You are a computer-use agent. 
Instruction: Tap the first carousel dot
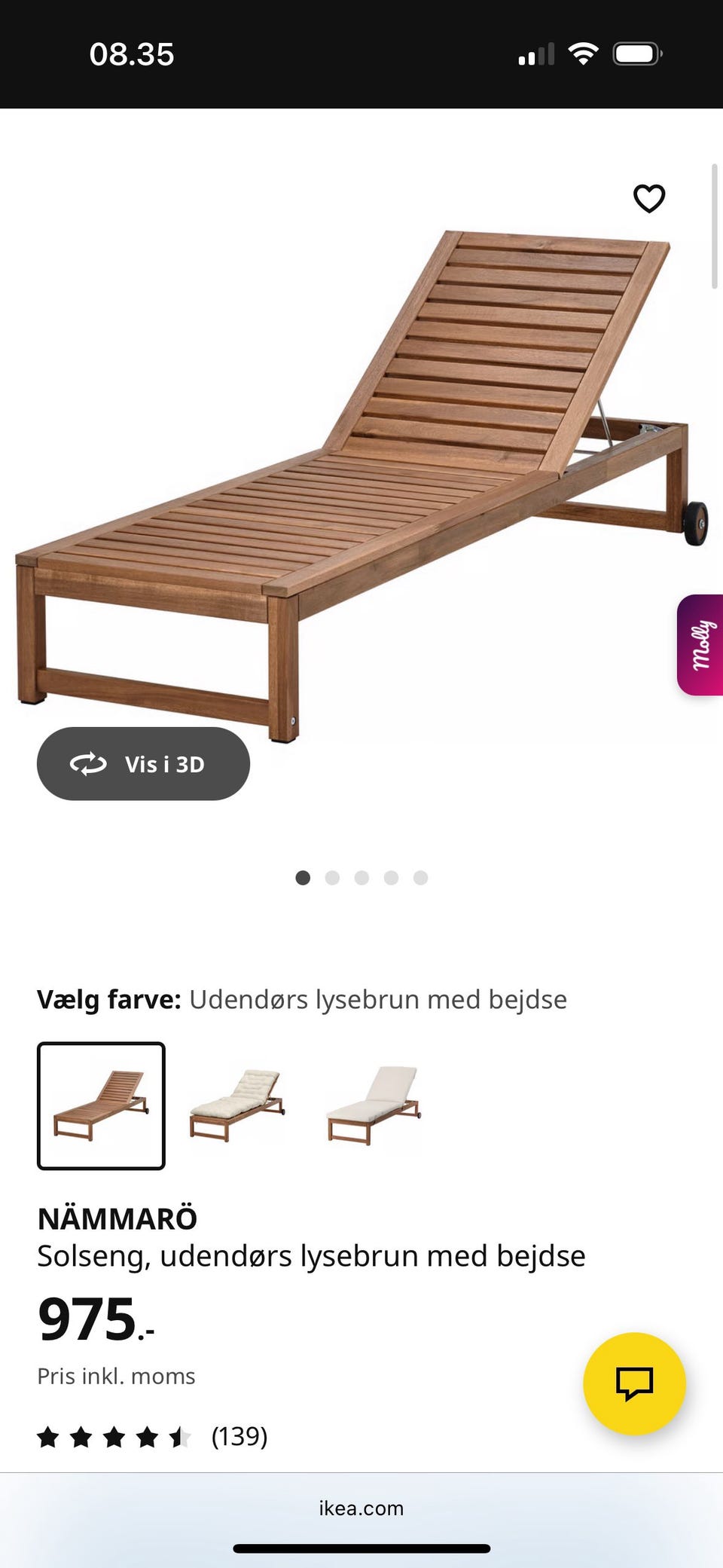pyautogui.click(x=303, y=878)
